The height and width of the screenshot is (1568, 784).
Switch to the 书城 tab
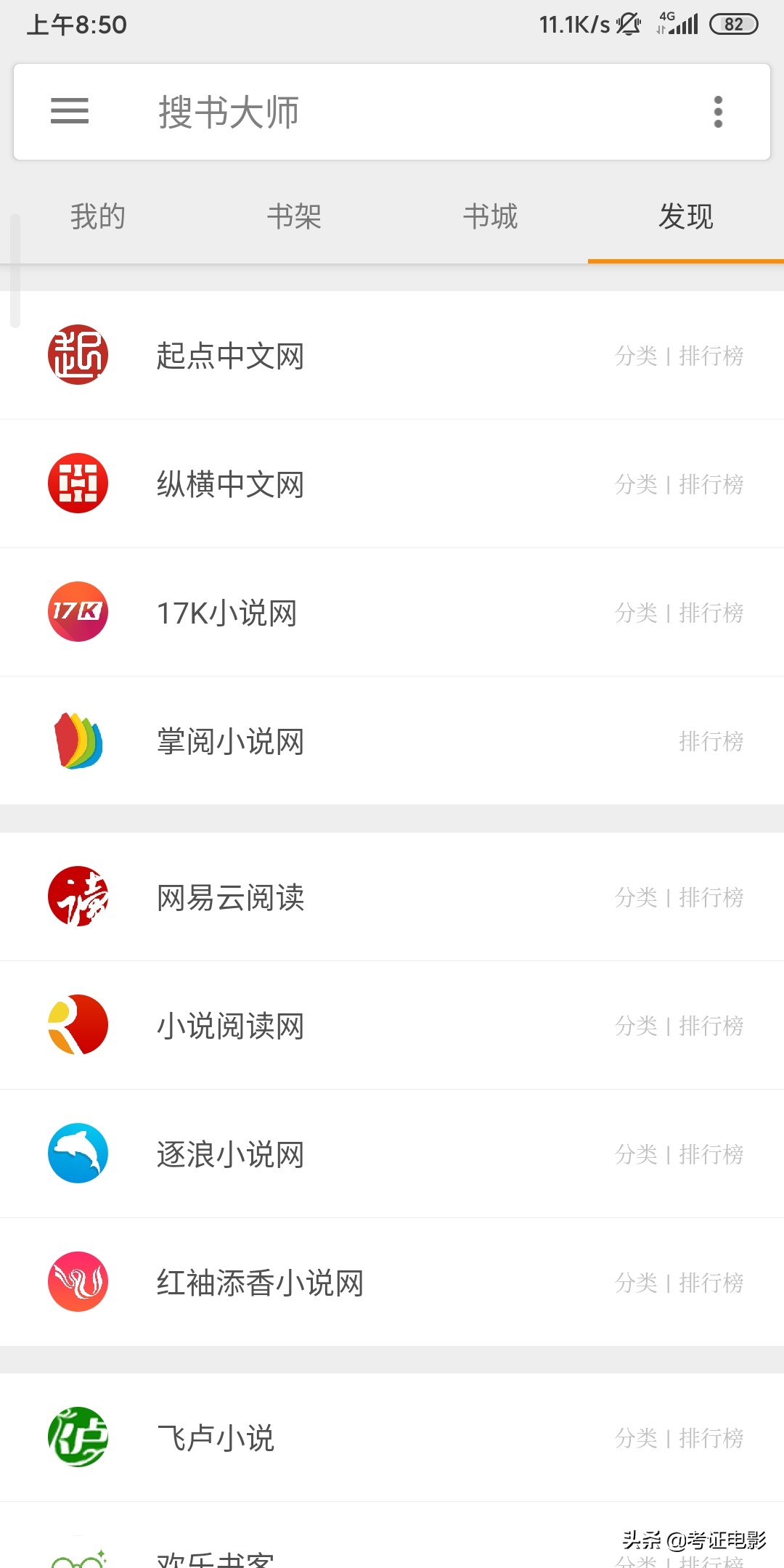click(x=490, y=216)
